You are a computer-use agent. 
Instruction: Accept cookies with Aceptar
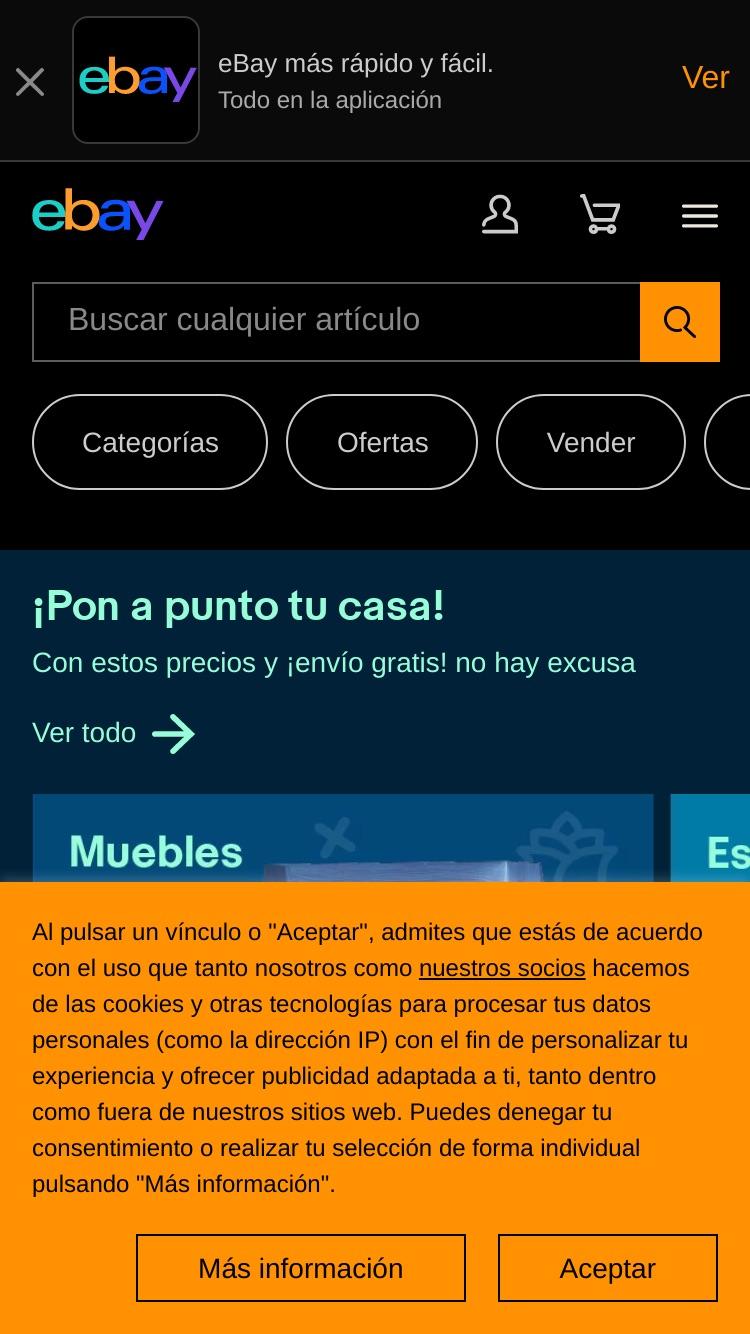(608, 1268)
